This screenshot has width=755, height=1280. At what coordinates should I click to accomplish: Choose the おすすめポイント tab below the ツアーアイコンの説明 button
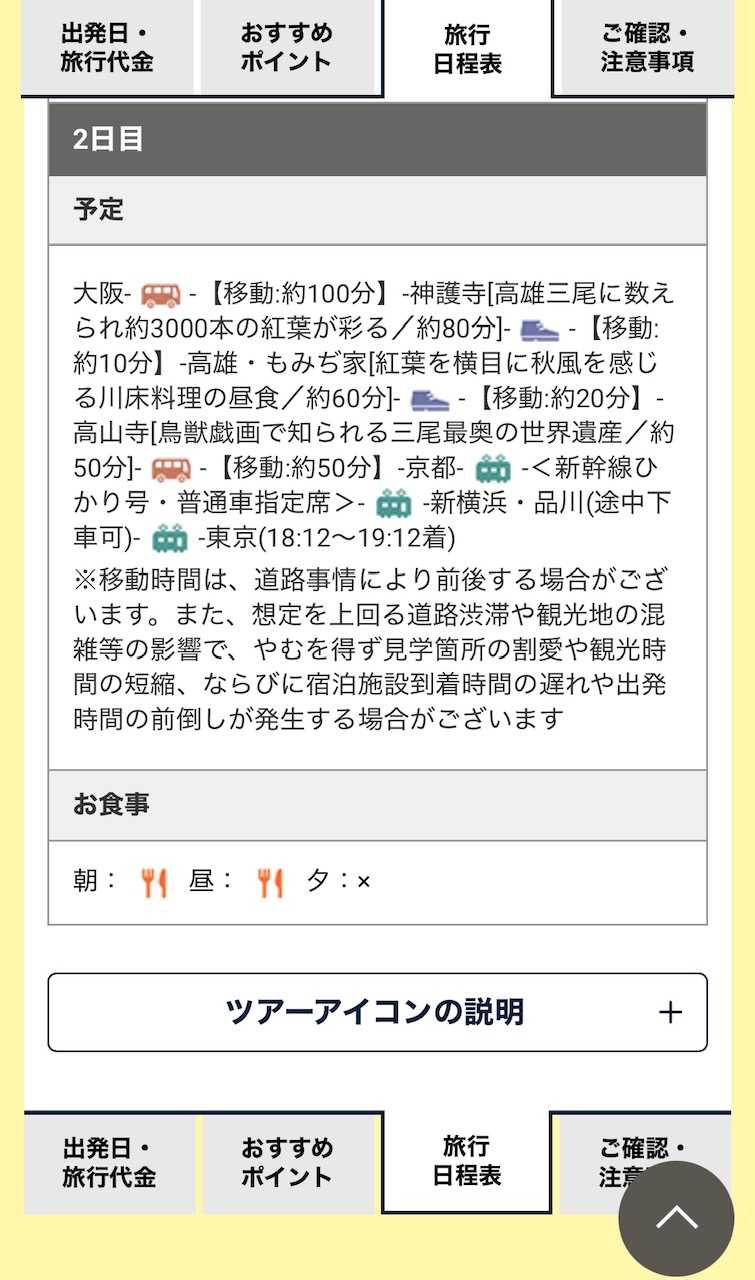[287, 1162]
